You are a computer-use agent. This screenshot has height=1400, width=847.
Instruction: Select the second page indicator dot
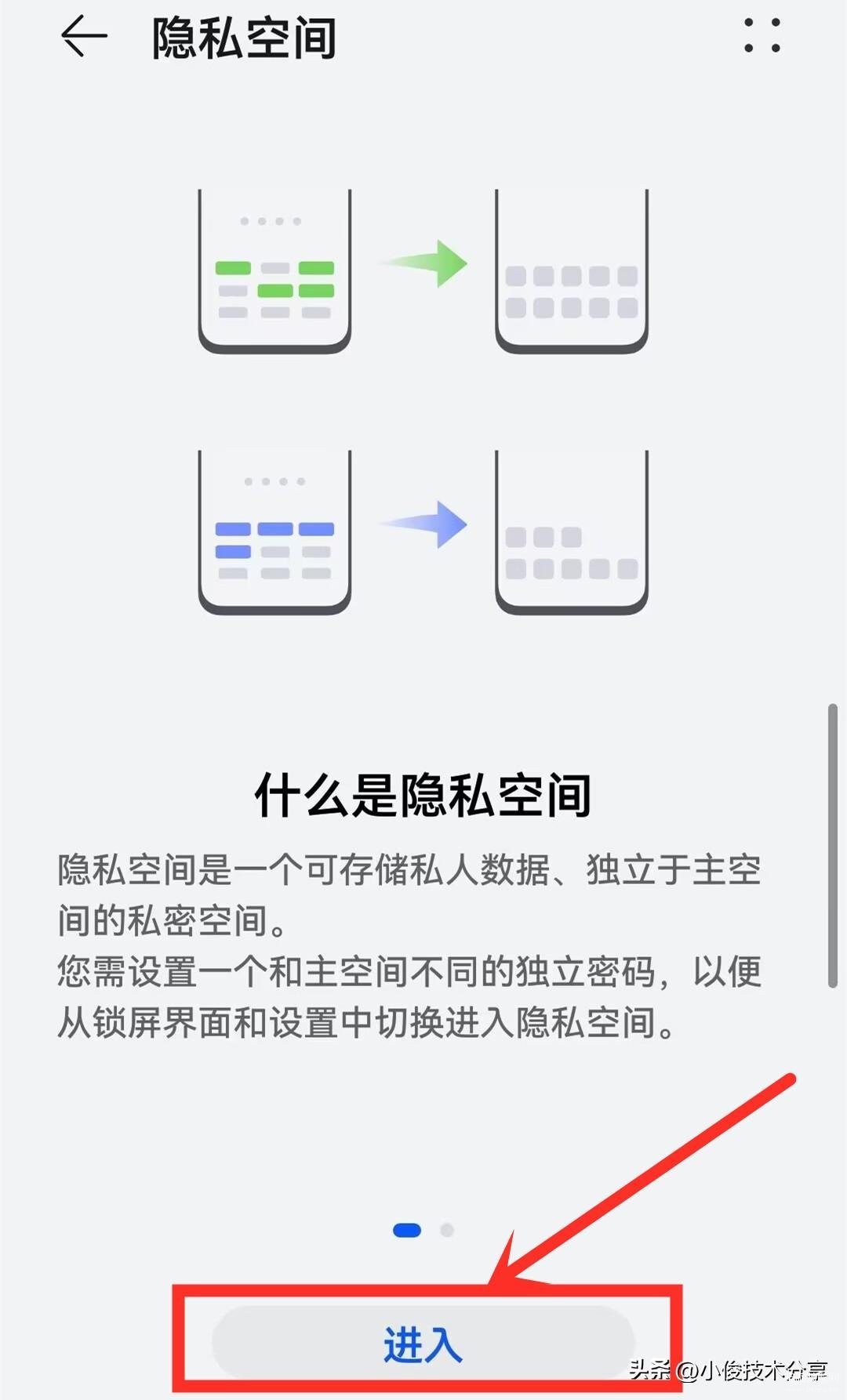point(447,1230)
